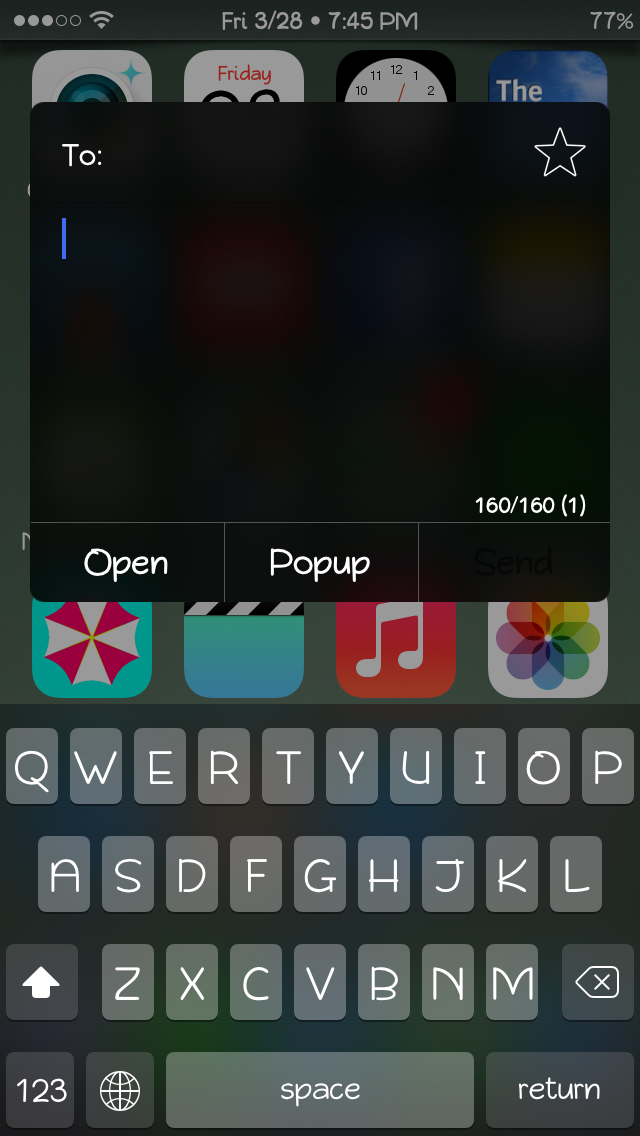Tap the backspace key

[597, 982]
